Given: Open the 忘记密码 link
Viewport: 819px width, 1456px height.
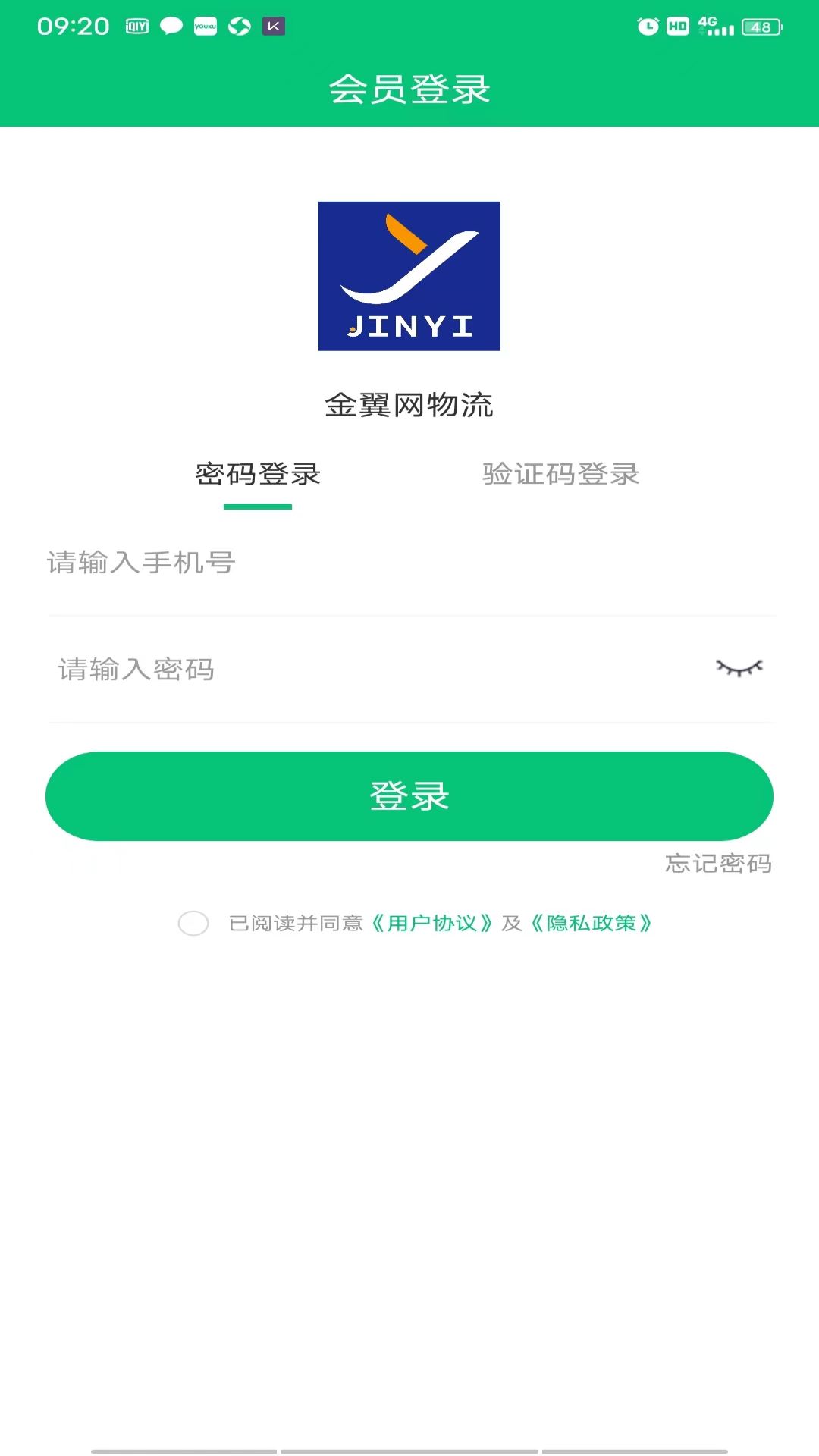Looking at the screenshot, I should tap(718, 864).
